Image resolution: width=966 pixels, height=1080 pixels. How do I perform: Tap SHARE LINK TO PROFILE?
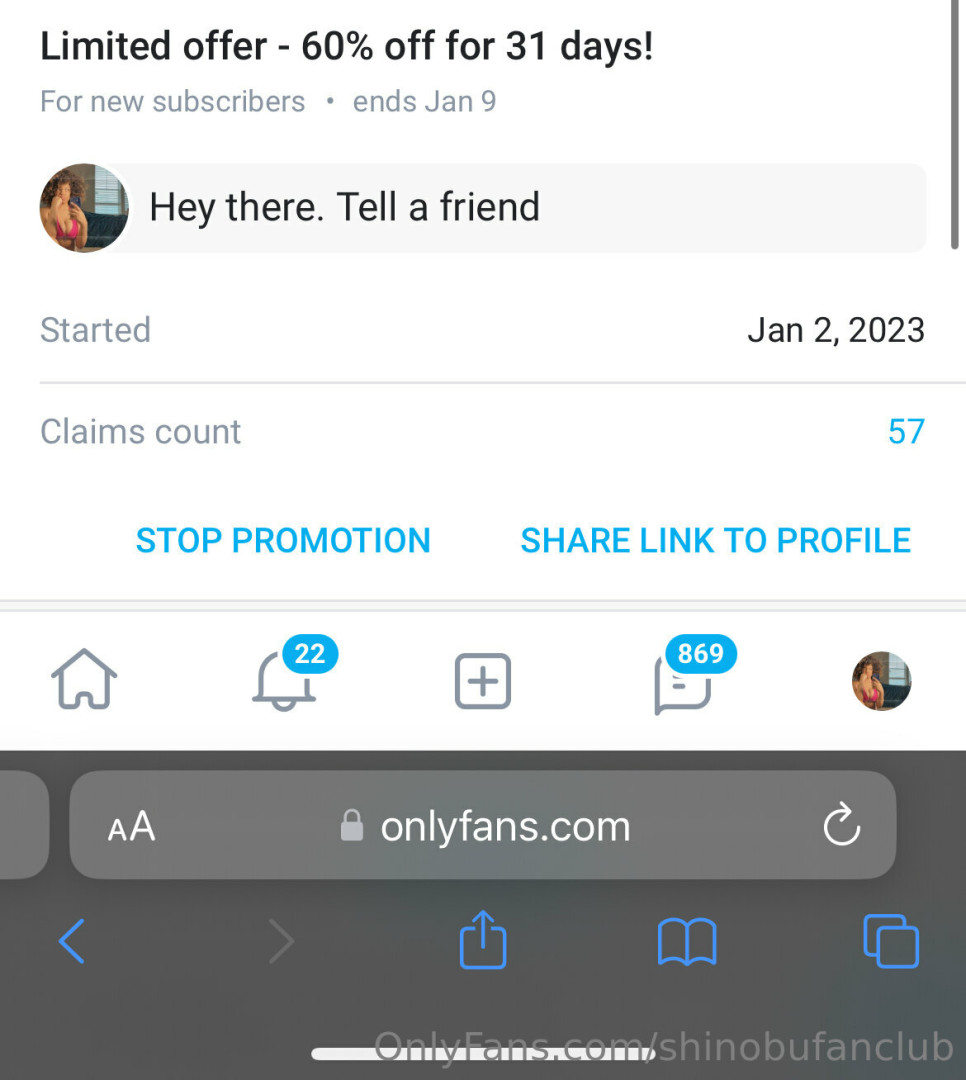[715, 540]
